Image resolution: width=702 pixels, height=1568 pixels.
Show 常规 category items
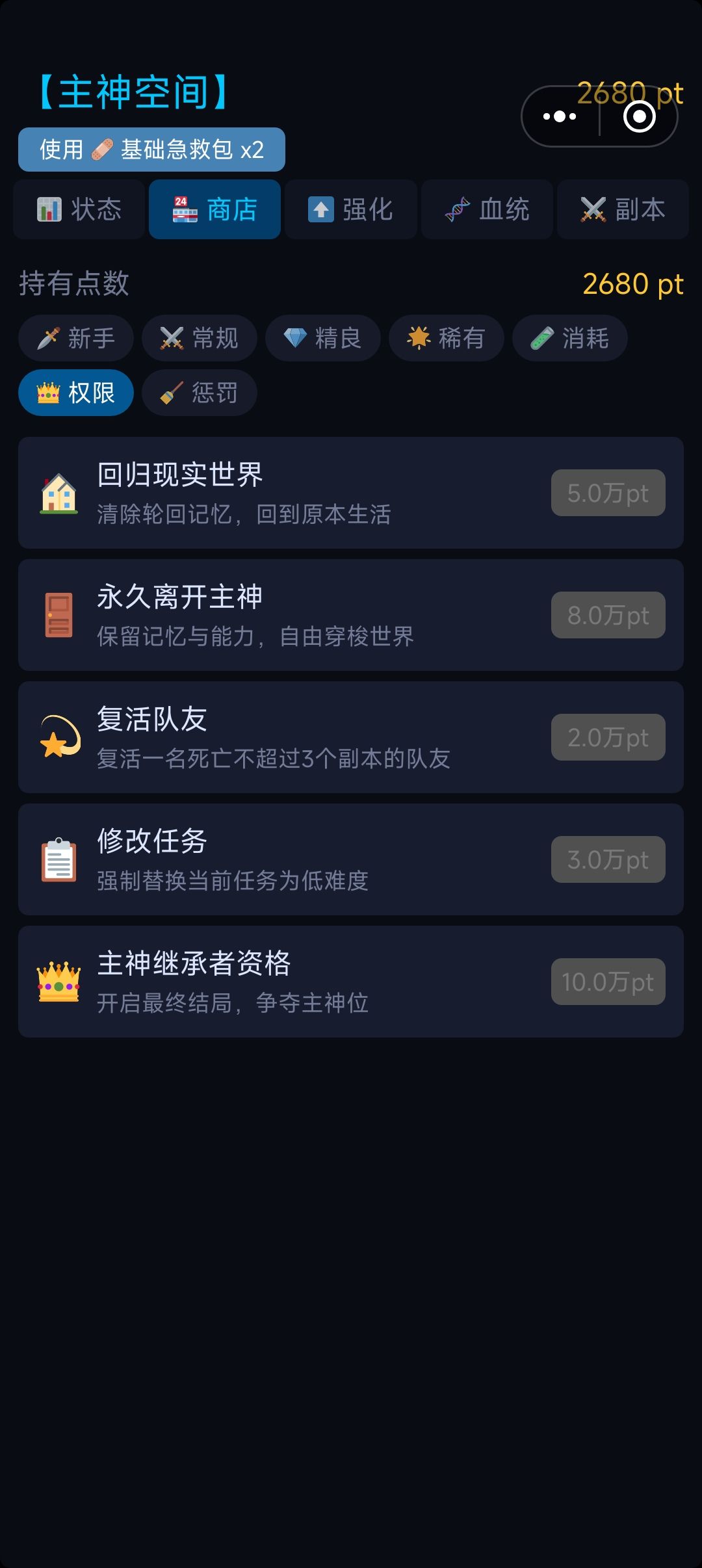(x=200, y=338)
